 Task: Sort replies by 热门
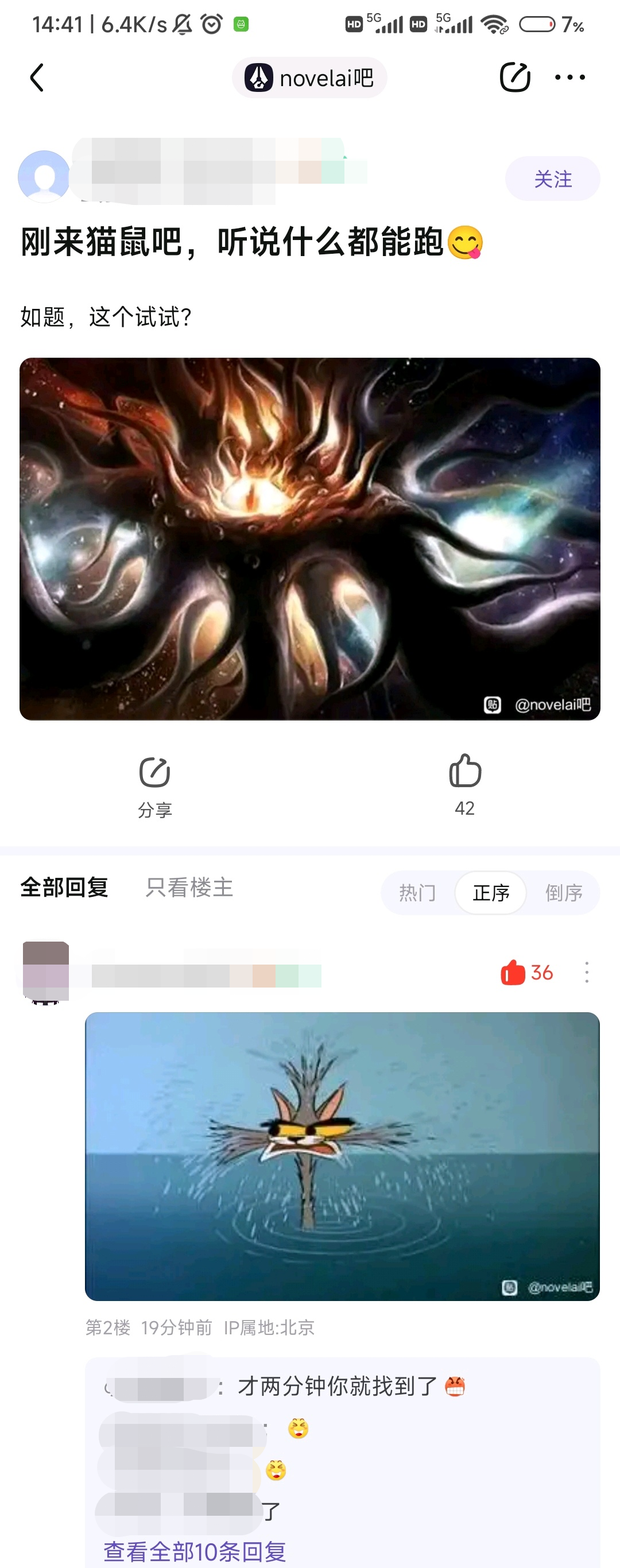[x=417, y=892]
